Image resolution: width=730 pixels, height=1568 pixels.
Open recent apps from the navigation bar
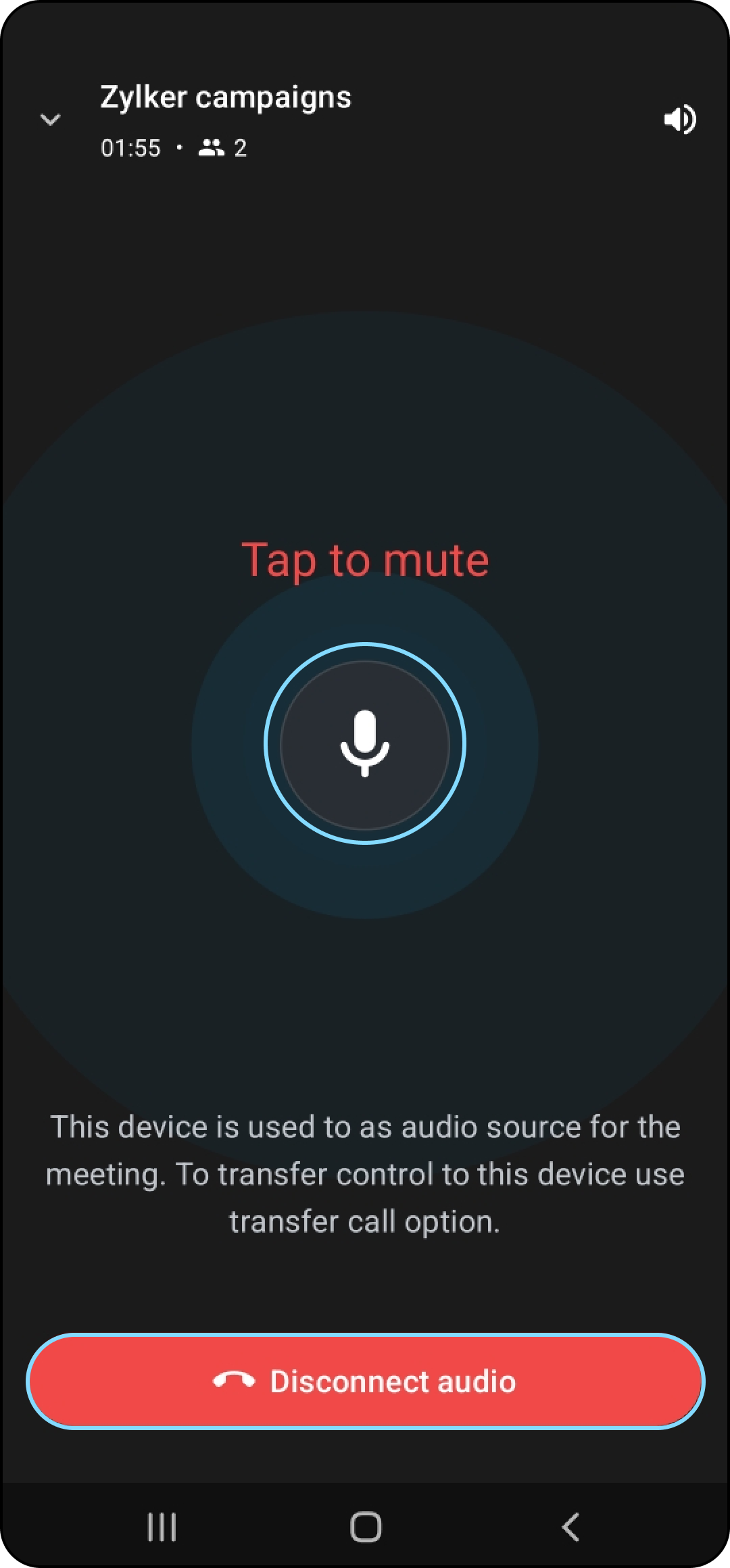click(x=162, y=1527)
